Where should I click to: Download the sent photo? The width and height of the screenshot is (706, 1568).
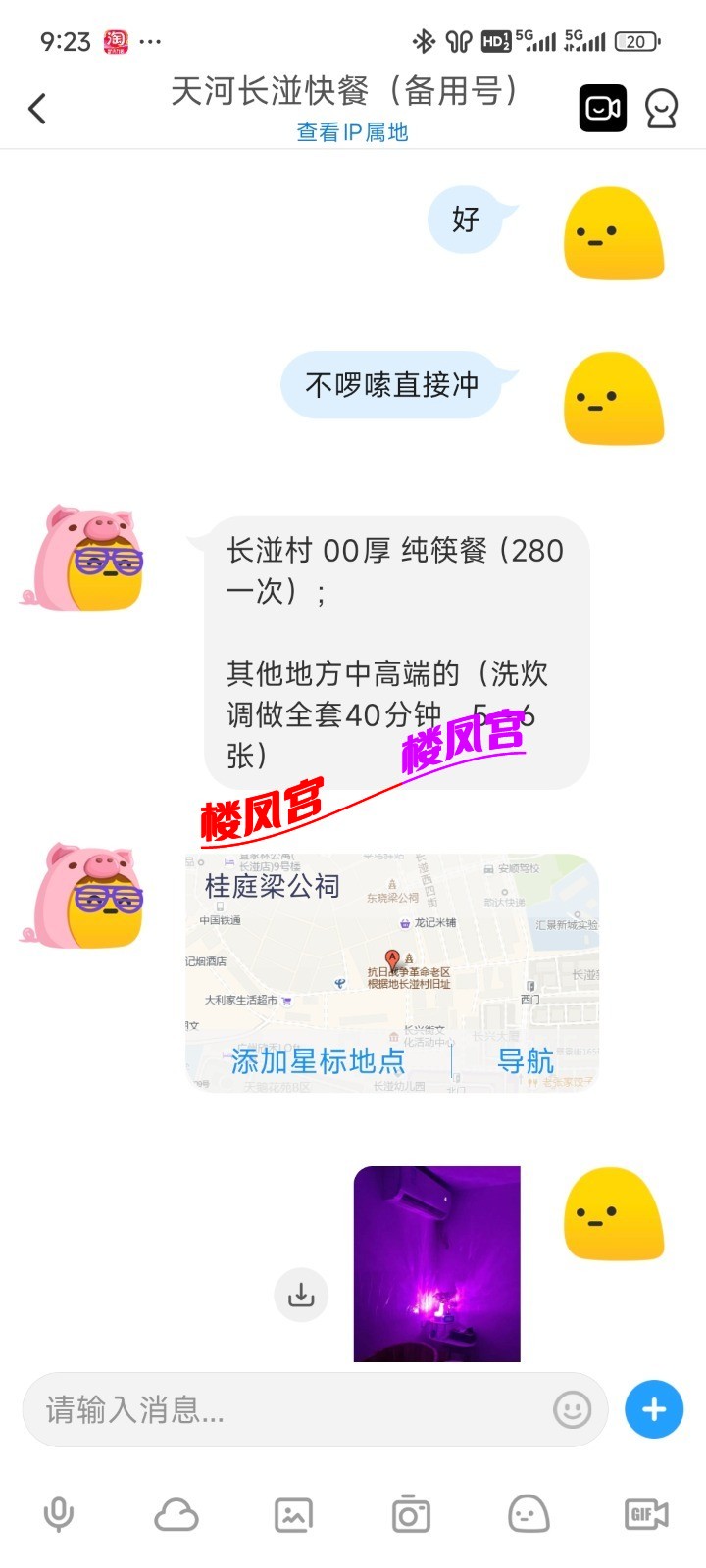(301, 1295)
